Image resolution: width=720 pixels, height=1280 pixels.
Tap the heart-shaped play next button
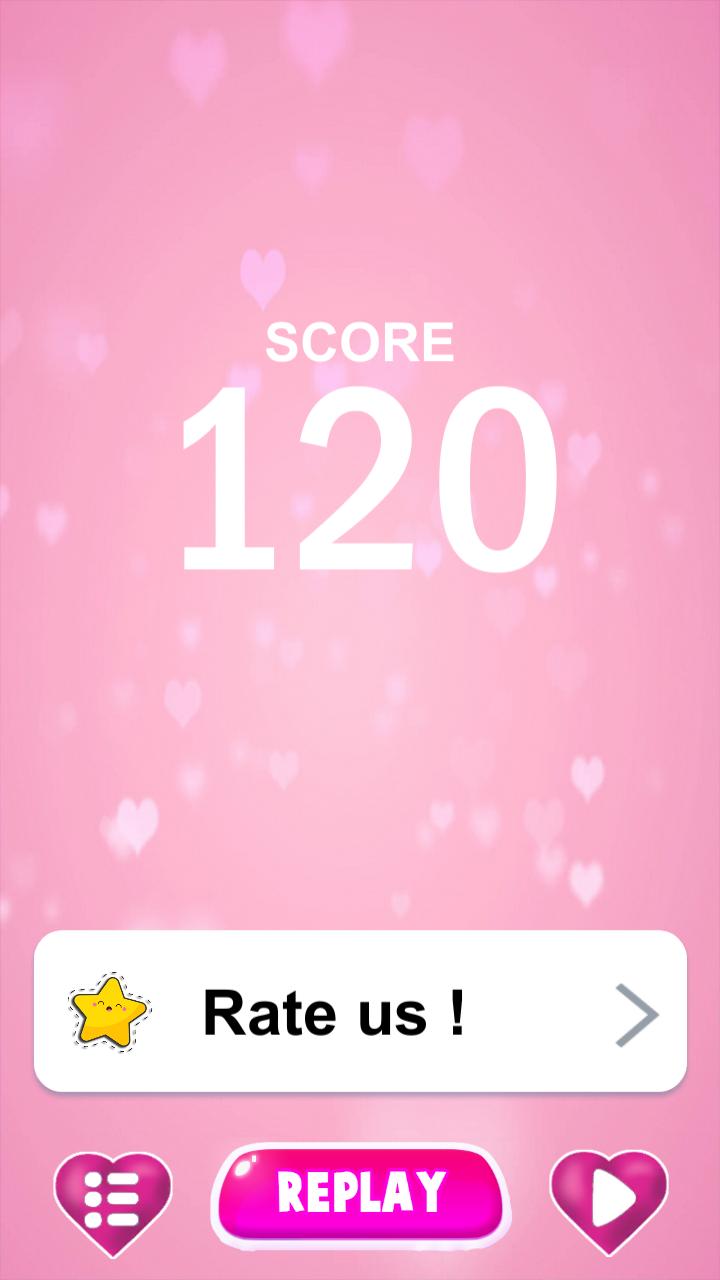coord(609,1197)
